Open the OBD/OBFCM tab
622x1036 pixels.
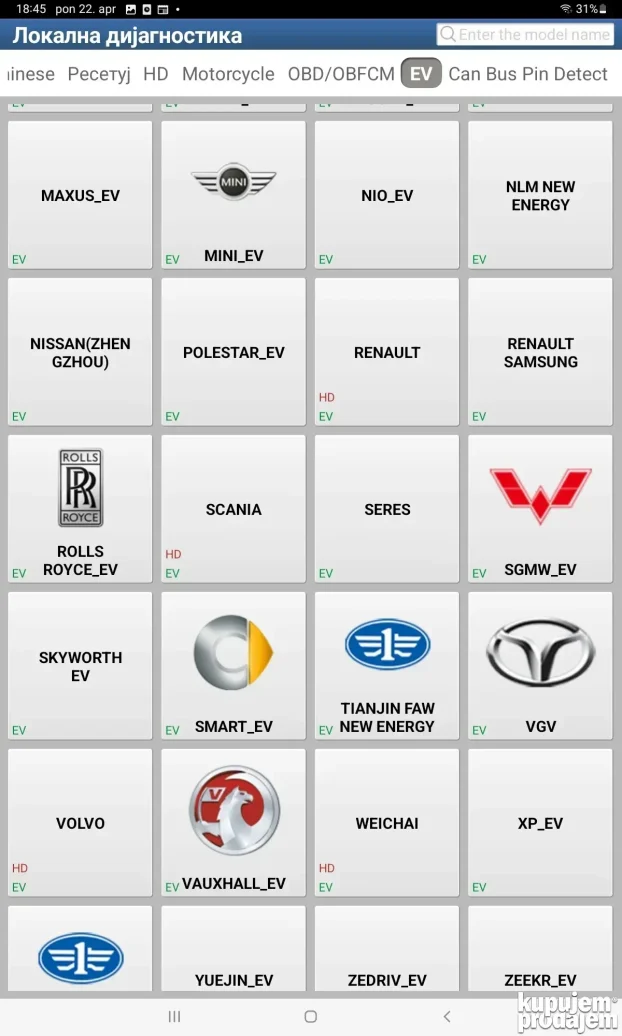(341, 74)
